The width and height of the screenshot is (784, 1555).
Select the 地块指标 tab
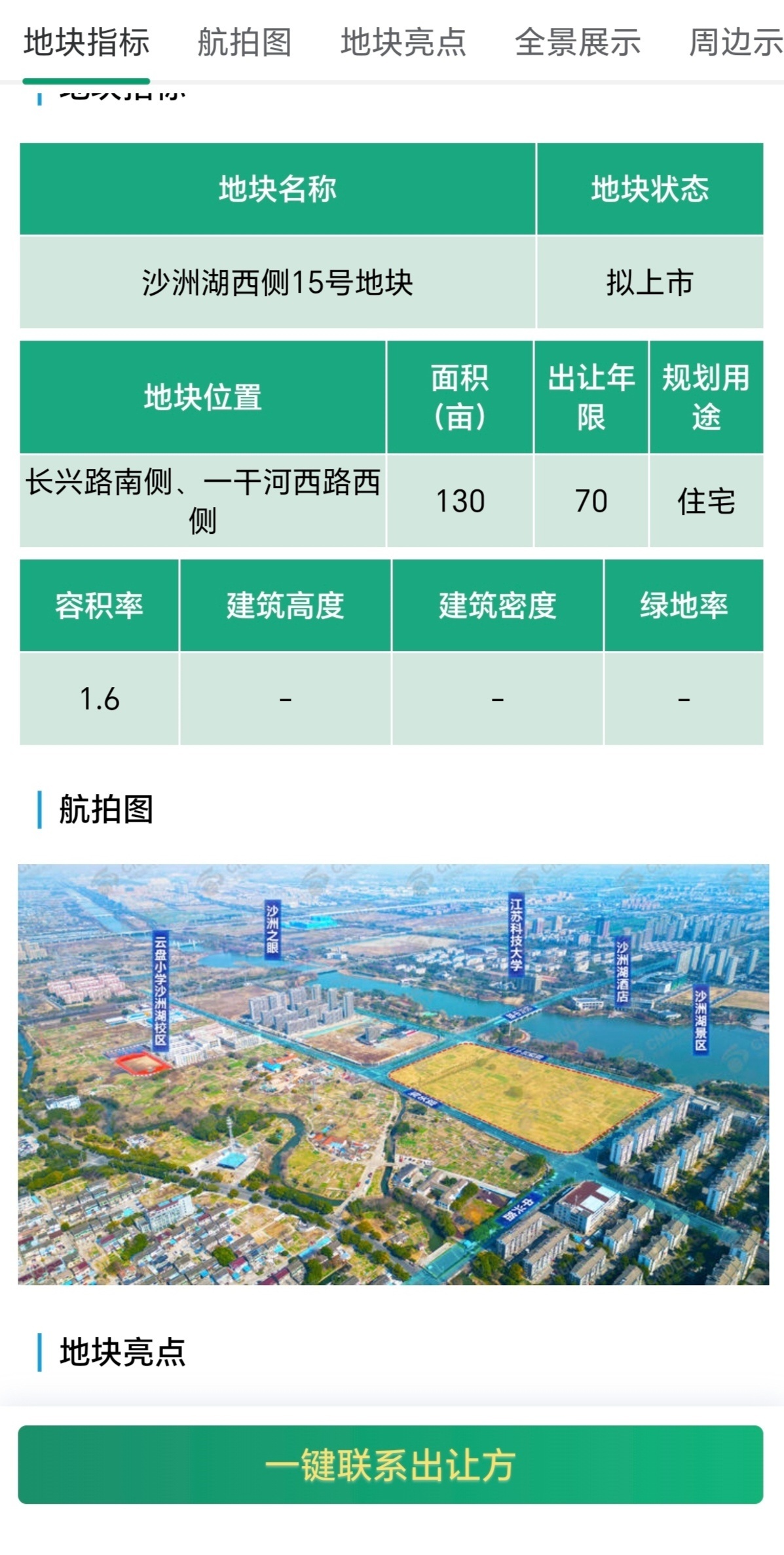(86, 43)
